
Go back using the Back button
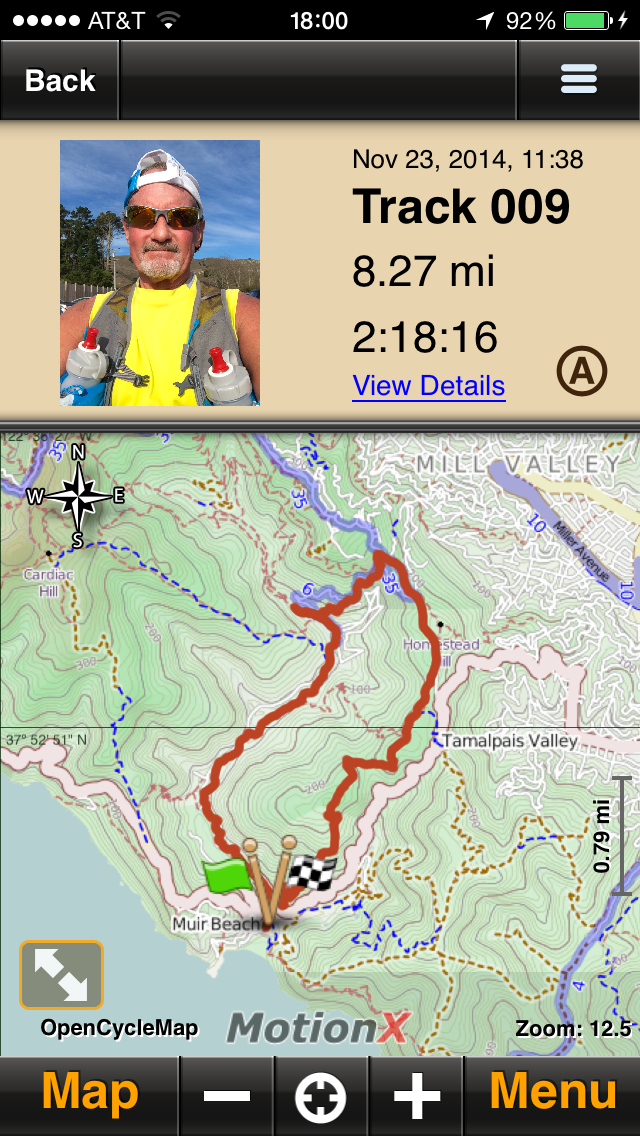(59, 81)
